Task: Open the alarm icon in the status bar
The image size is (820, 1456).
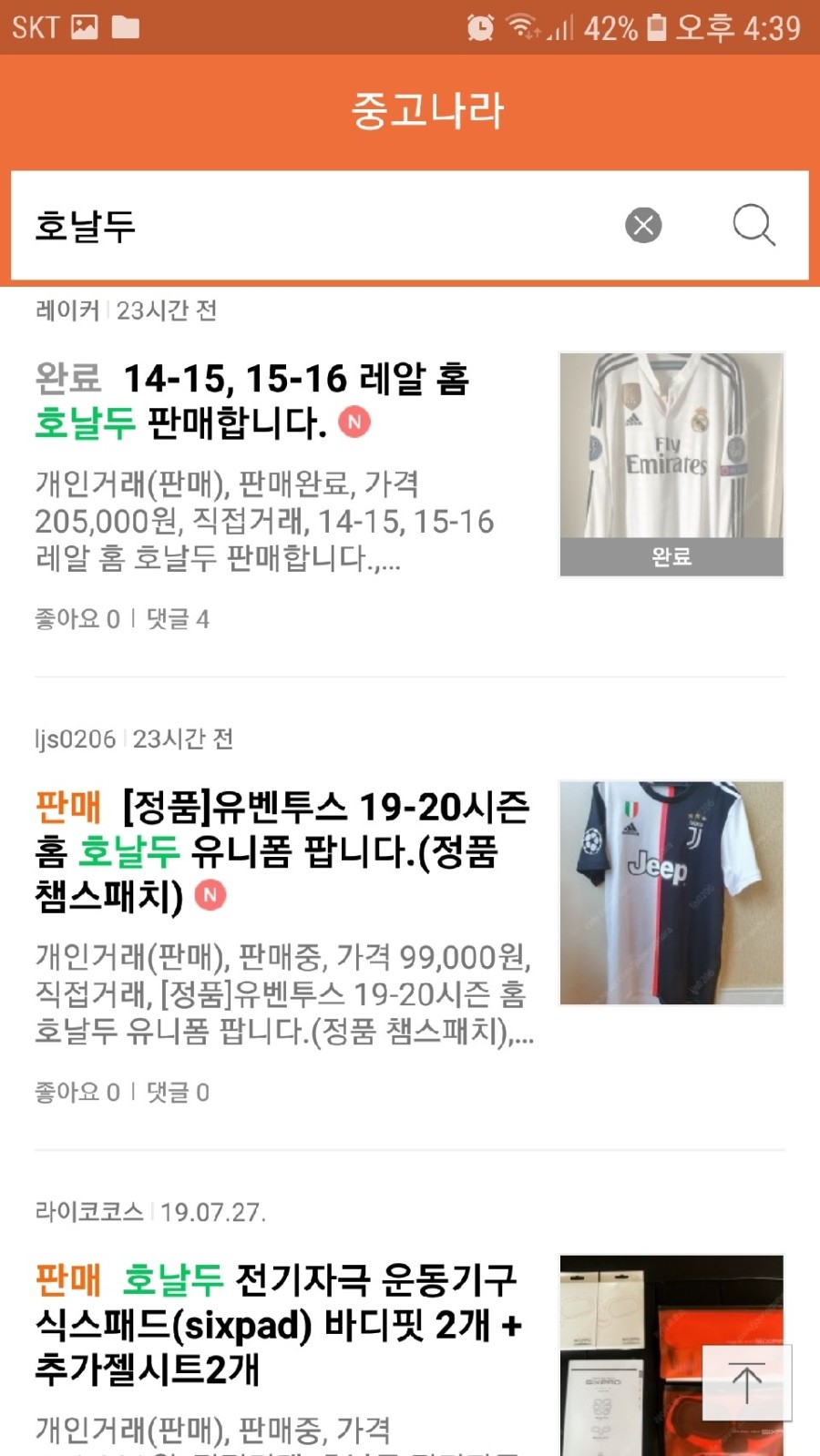Action: (x=481, y=27)
